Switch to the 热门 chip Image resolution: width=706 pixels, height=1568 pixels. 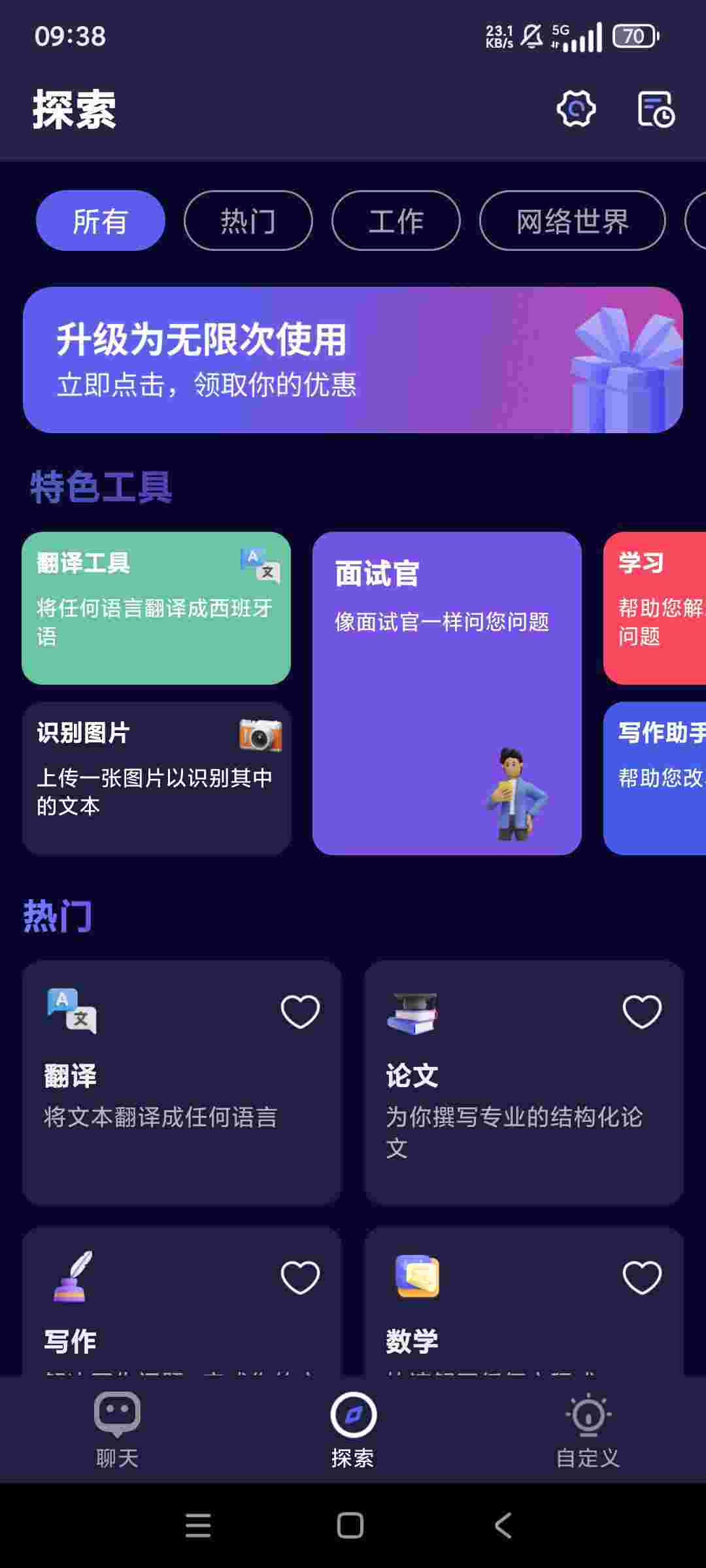point(248,221)
